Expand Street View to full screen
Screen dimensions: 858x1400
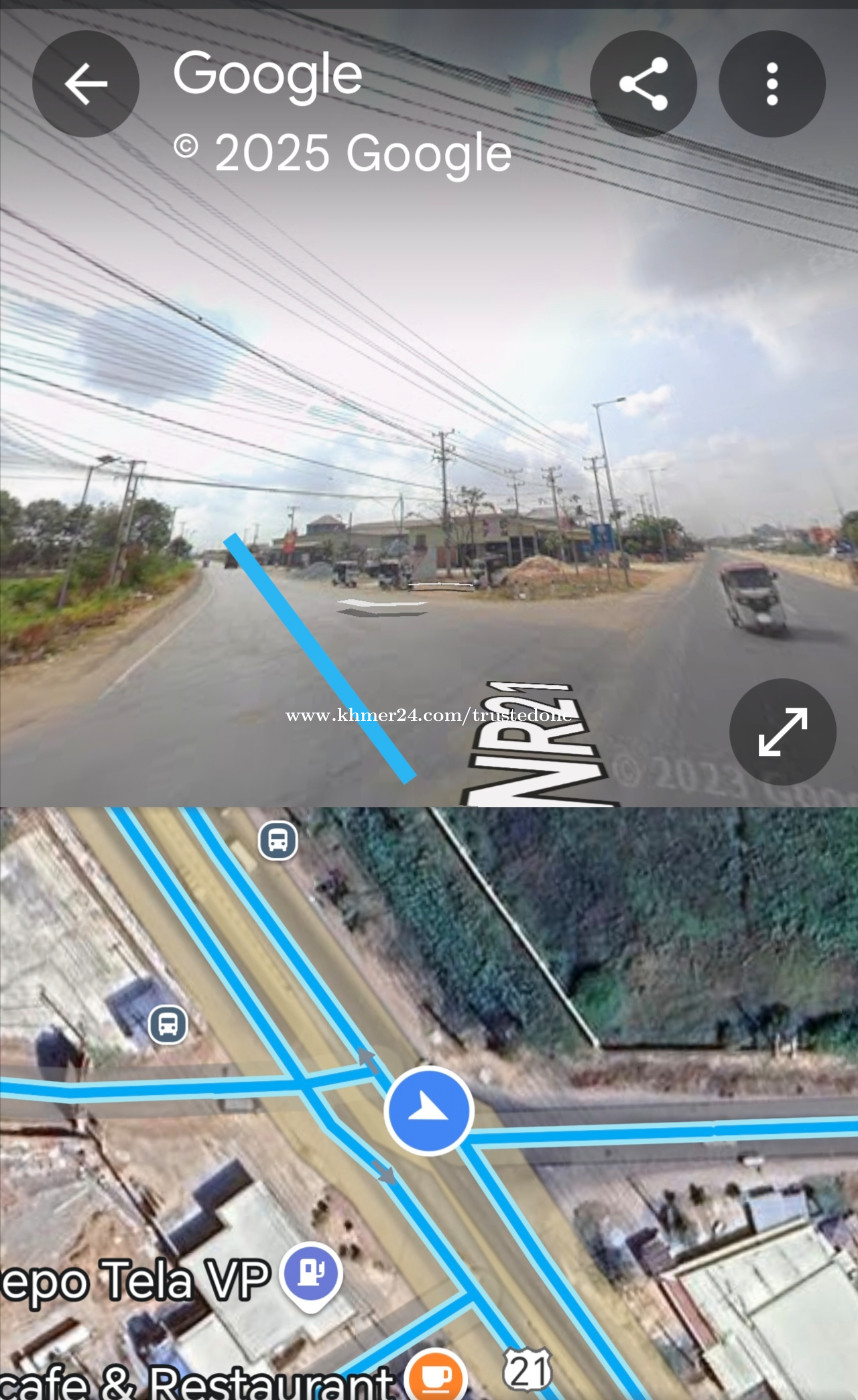tap(783, 732)
